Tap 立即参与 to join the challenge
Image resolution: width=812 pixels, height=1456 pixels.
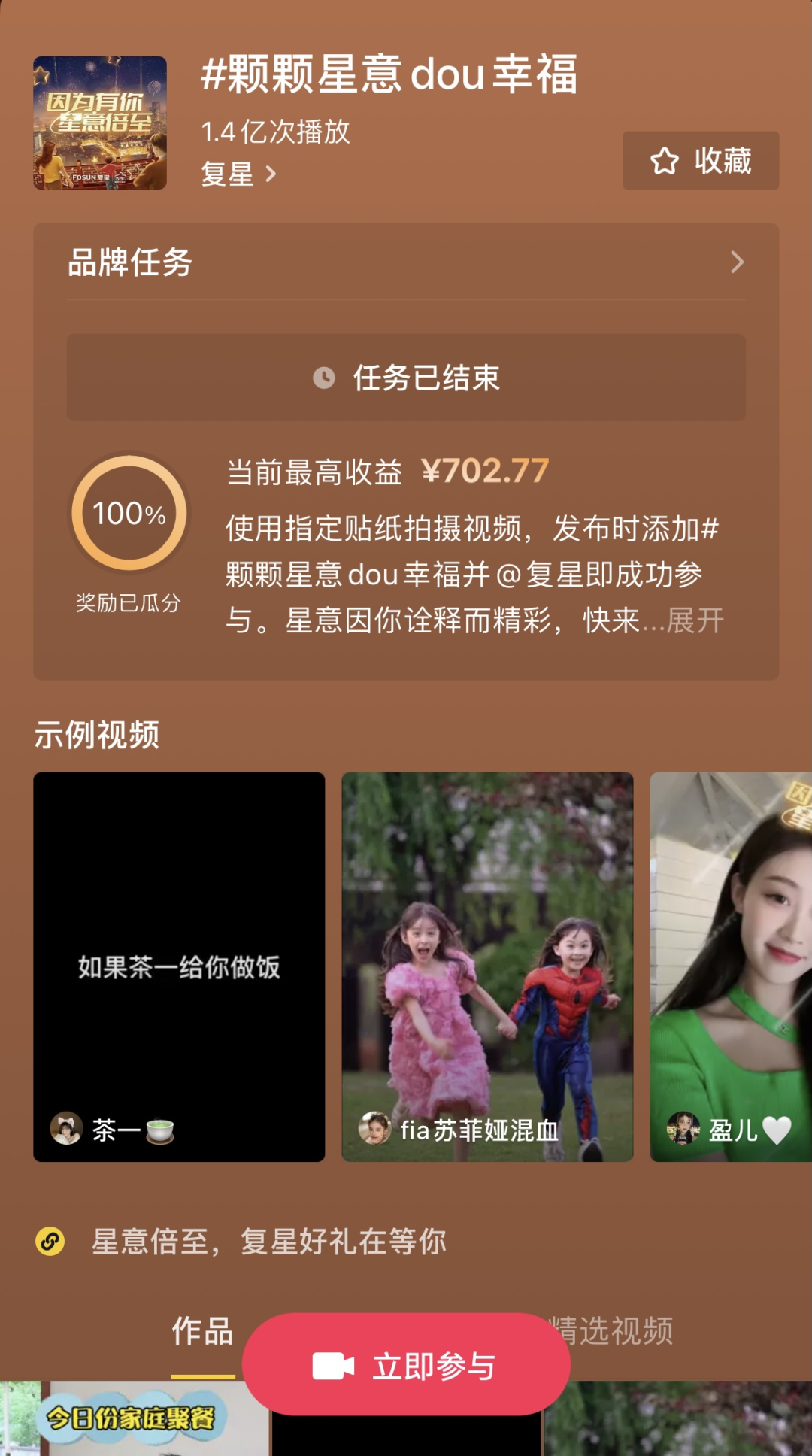coord(406,1366)
